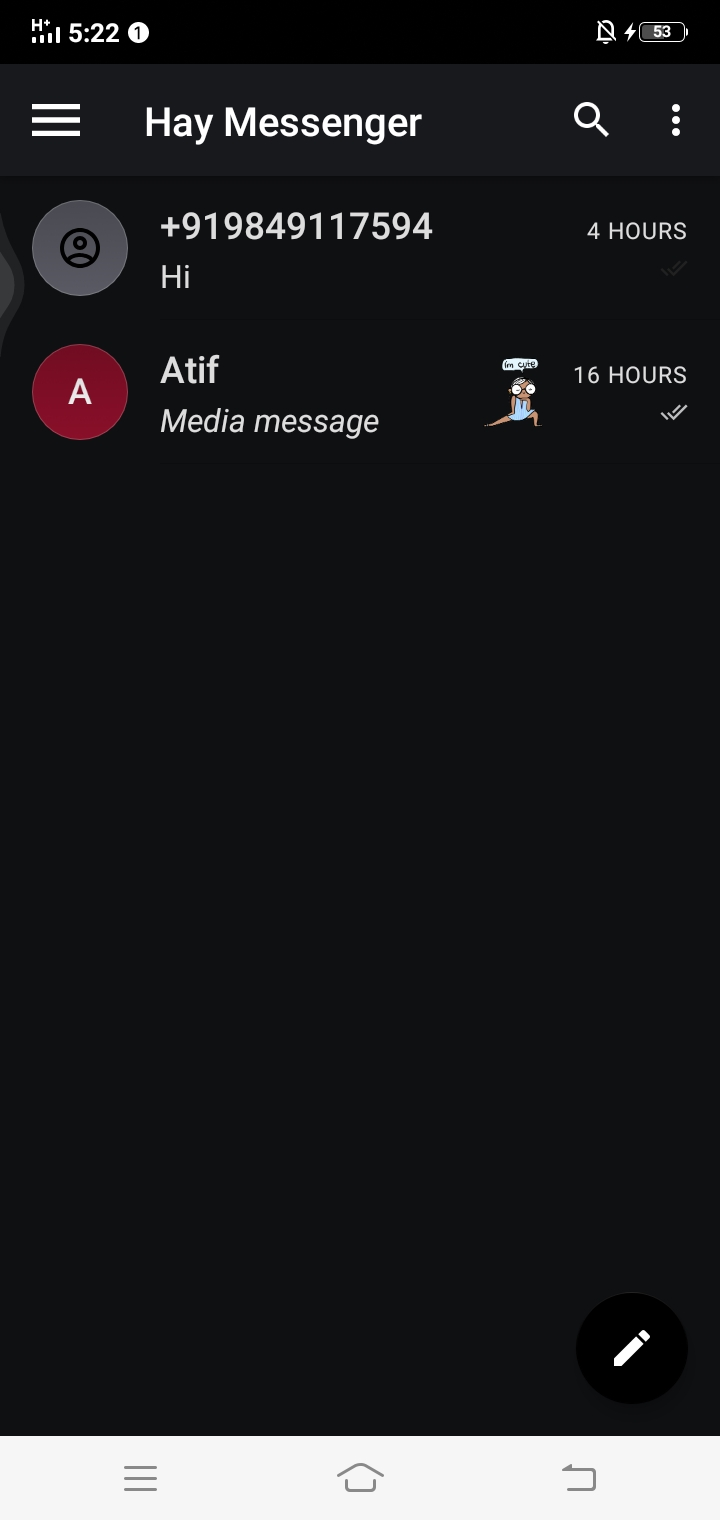Viewport: 720px width, 1520px height.
Task: Open the profile avatar of +919849117594
Action: [80, 247]
